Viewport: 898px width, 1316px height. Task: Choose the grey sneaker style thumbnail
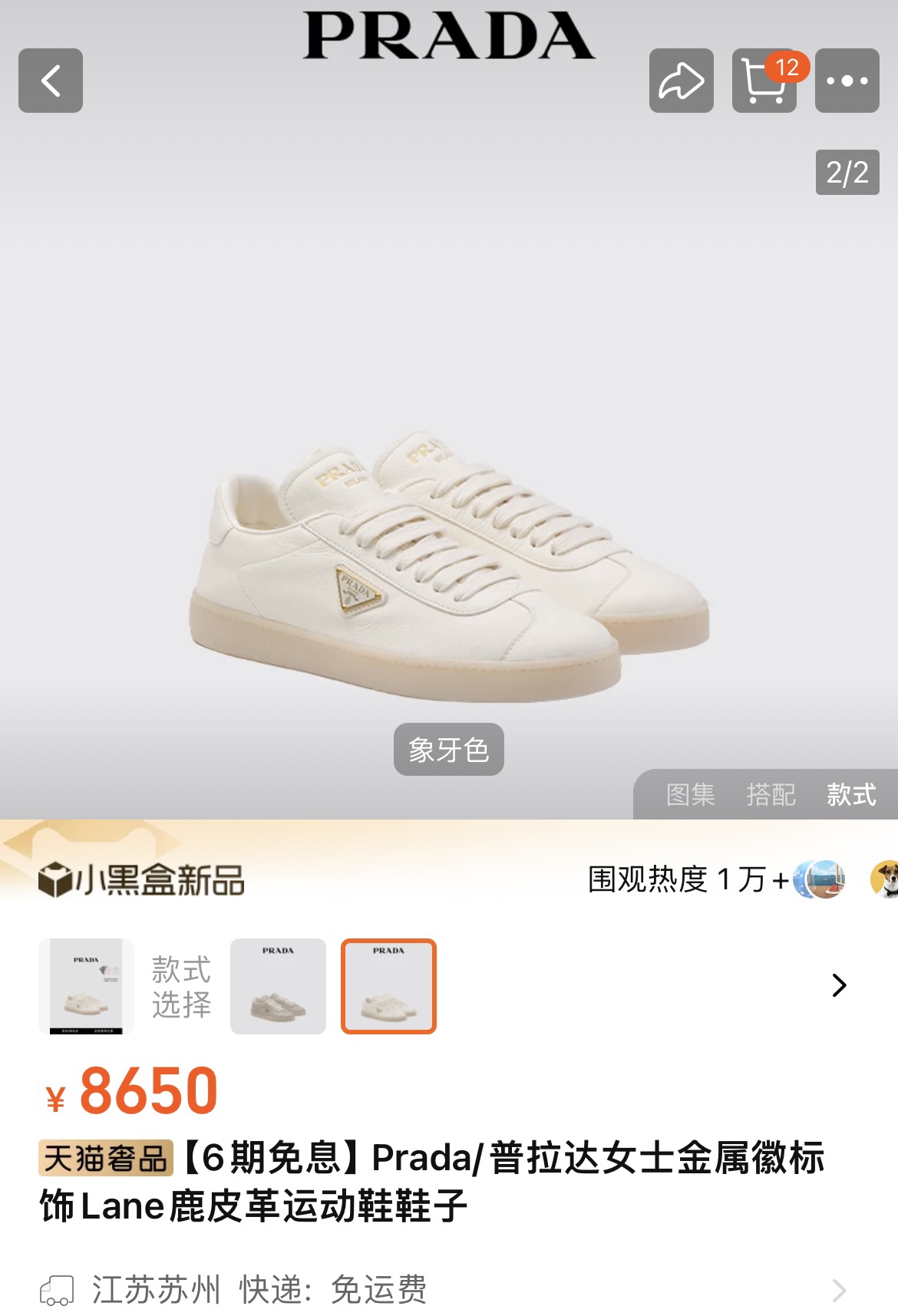[x=278, y=986]
